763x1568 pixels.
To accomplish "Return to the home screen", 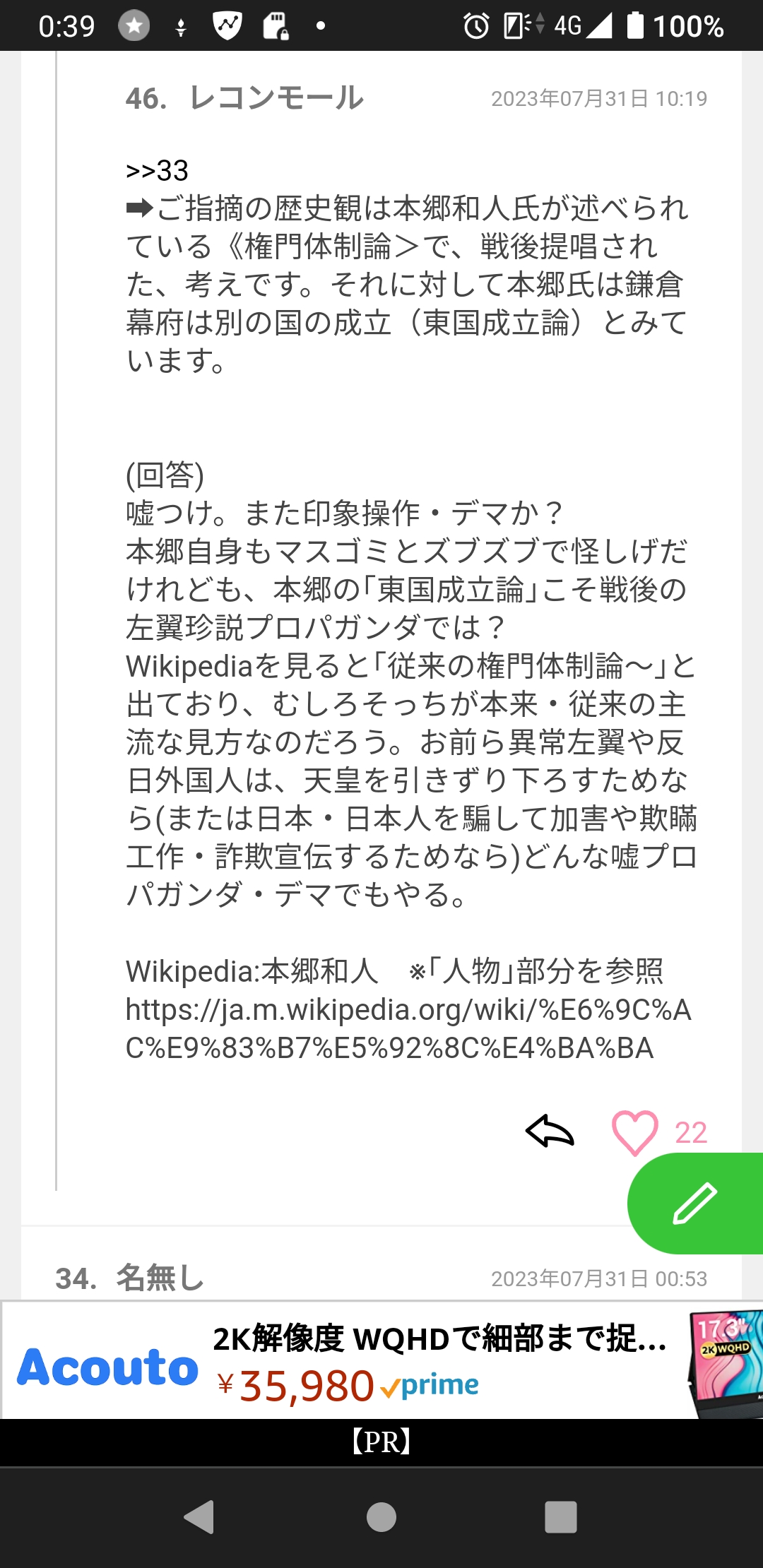I will point(381,1516).
